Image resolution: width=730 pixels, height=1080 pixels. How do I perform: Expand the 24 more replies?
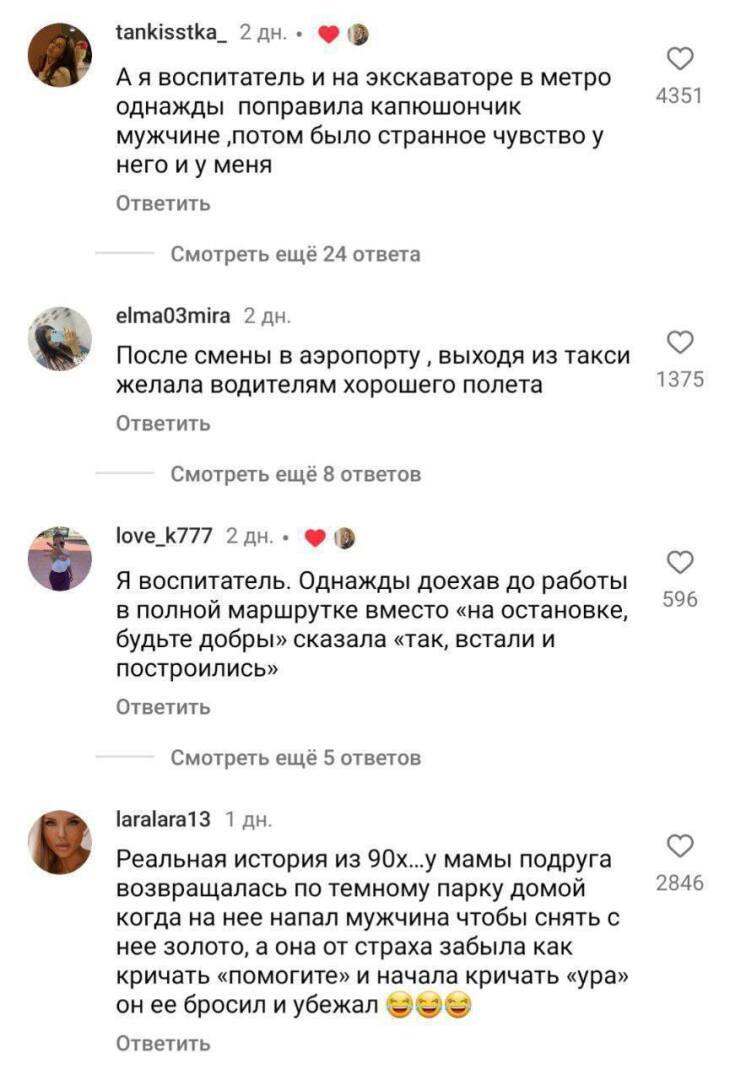coord(295,254)
